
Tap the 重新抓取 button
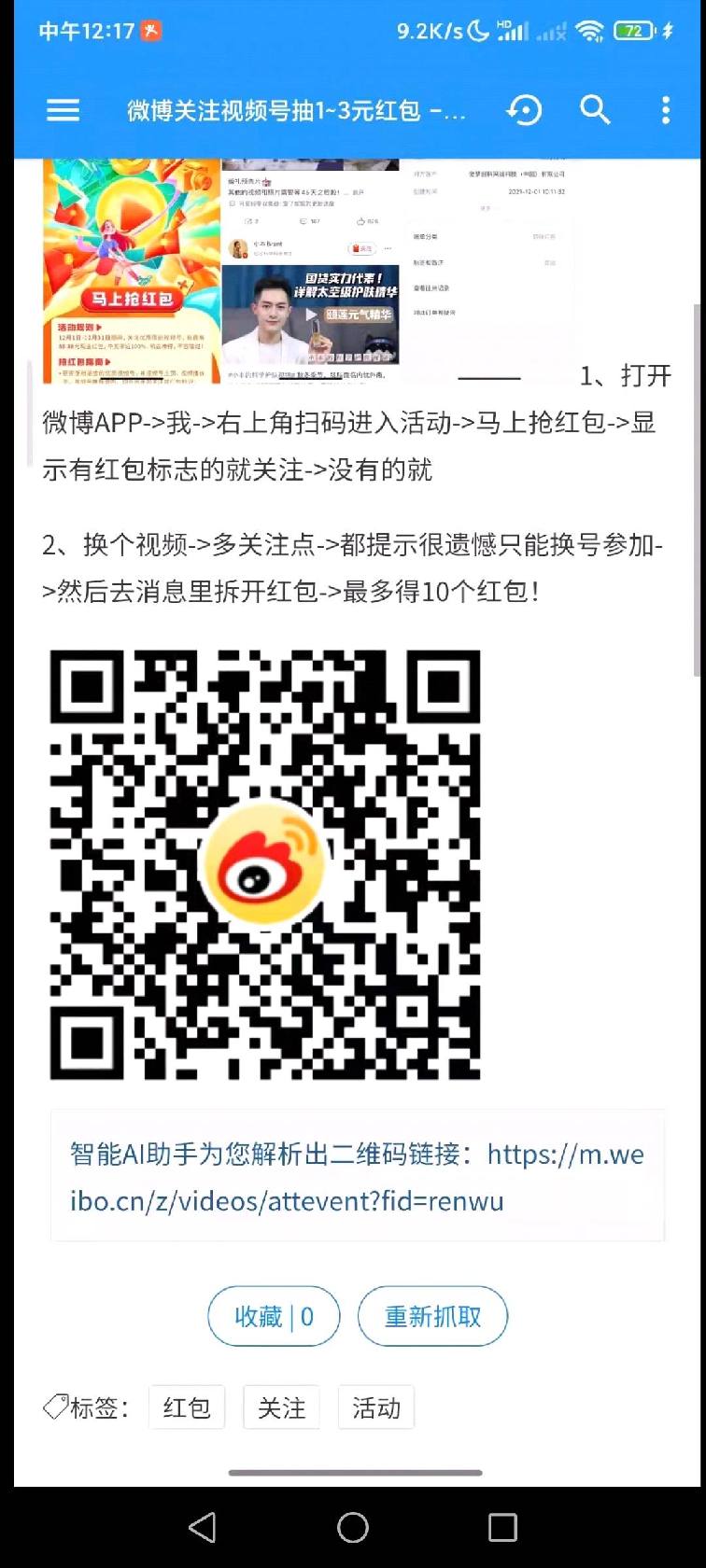[432, 1316]
